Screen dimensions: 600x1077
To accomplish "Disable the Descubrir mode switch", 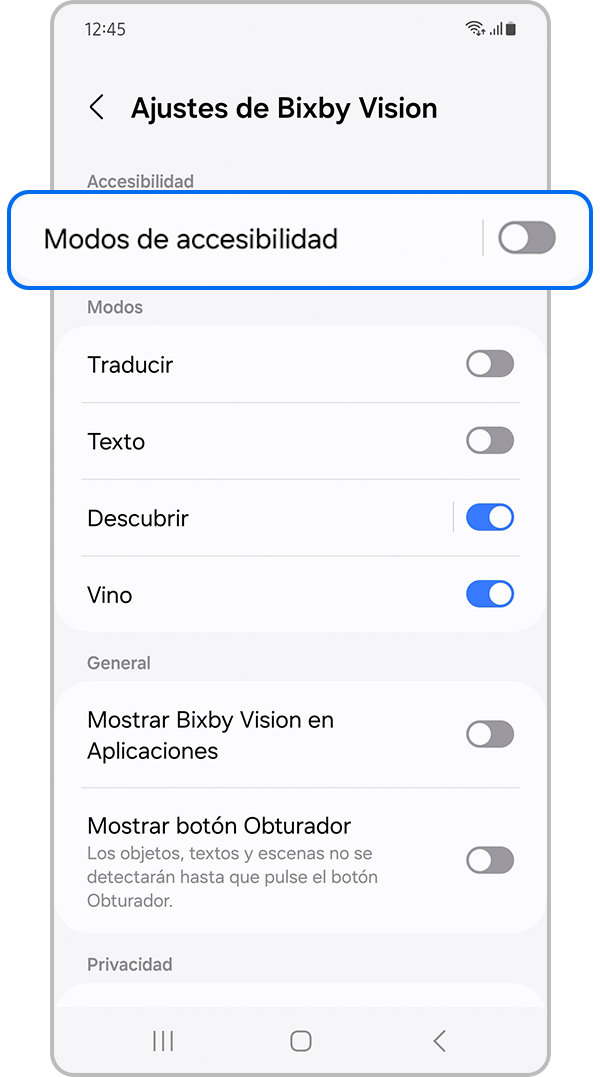I will [490, 518].
